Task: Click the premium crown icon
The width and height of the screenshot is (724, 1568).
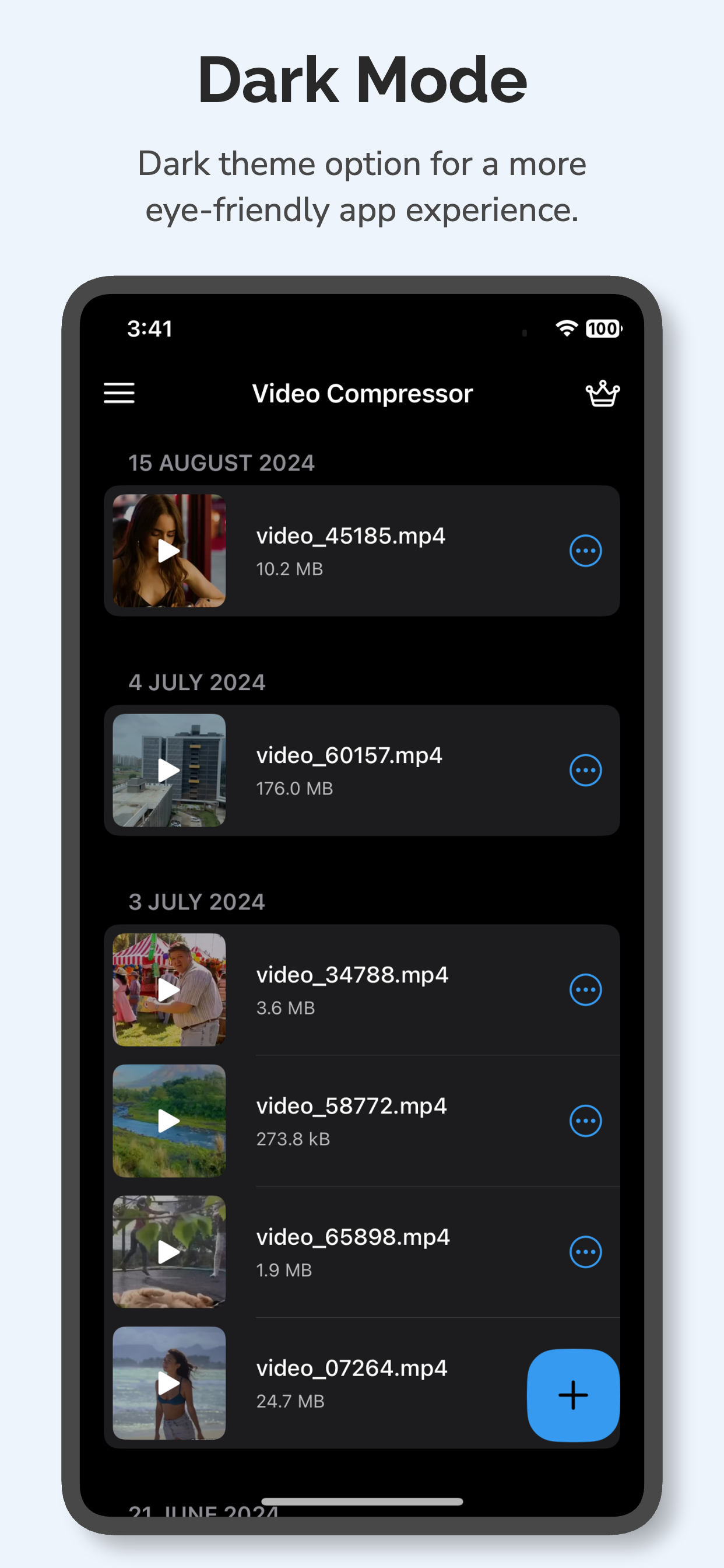Action: pyautogui.click(x=603, y=393)
